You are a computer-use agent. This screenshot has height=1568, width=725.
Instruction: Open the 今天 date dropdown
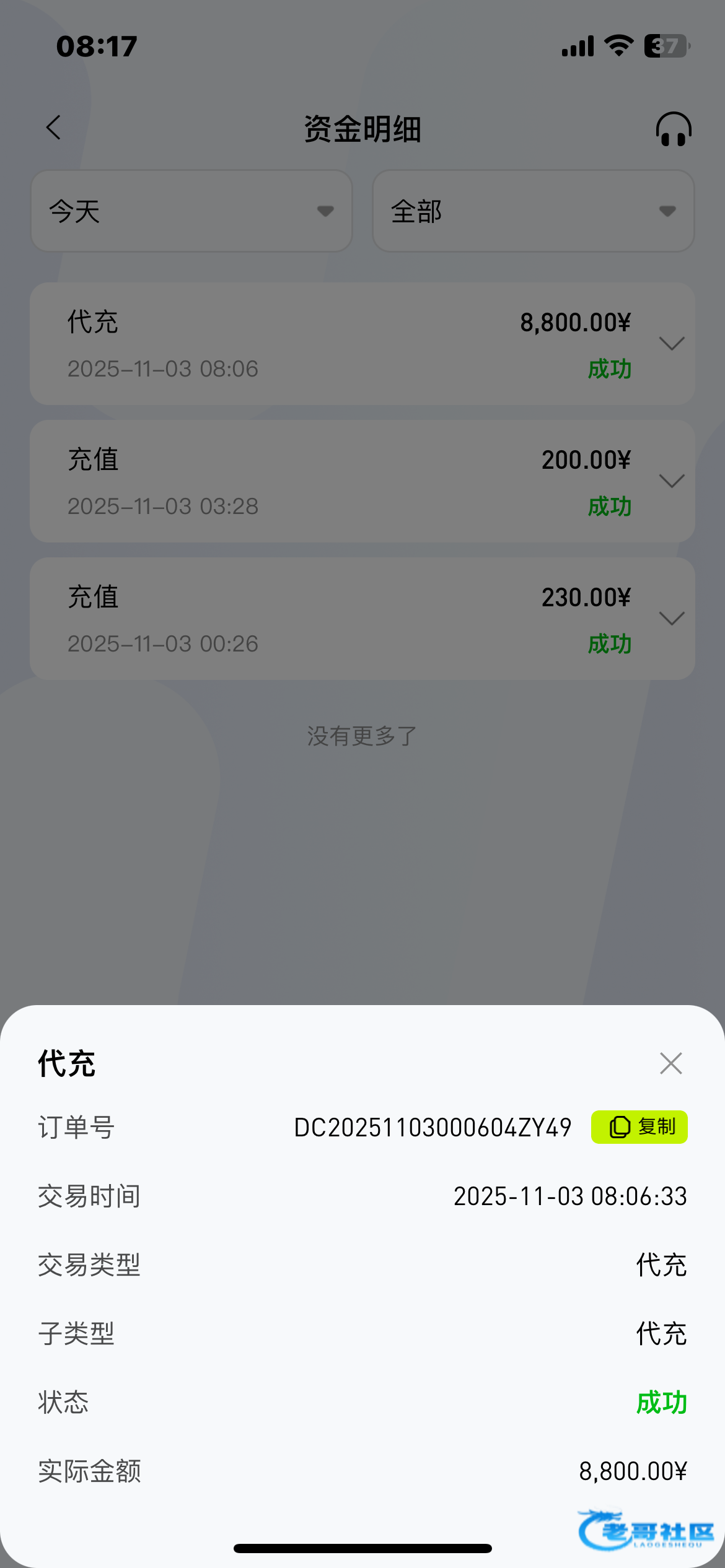pos(191,211)
